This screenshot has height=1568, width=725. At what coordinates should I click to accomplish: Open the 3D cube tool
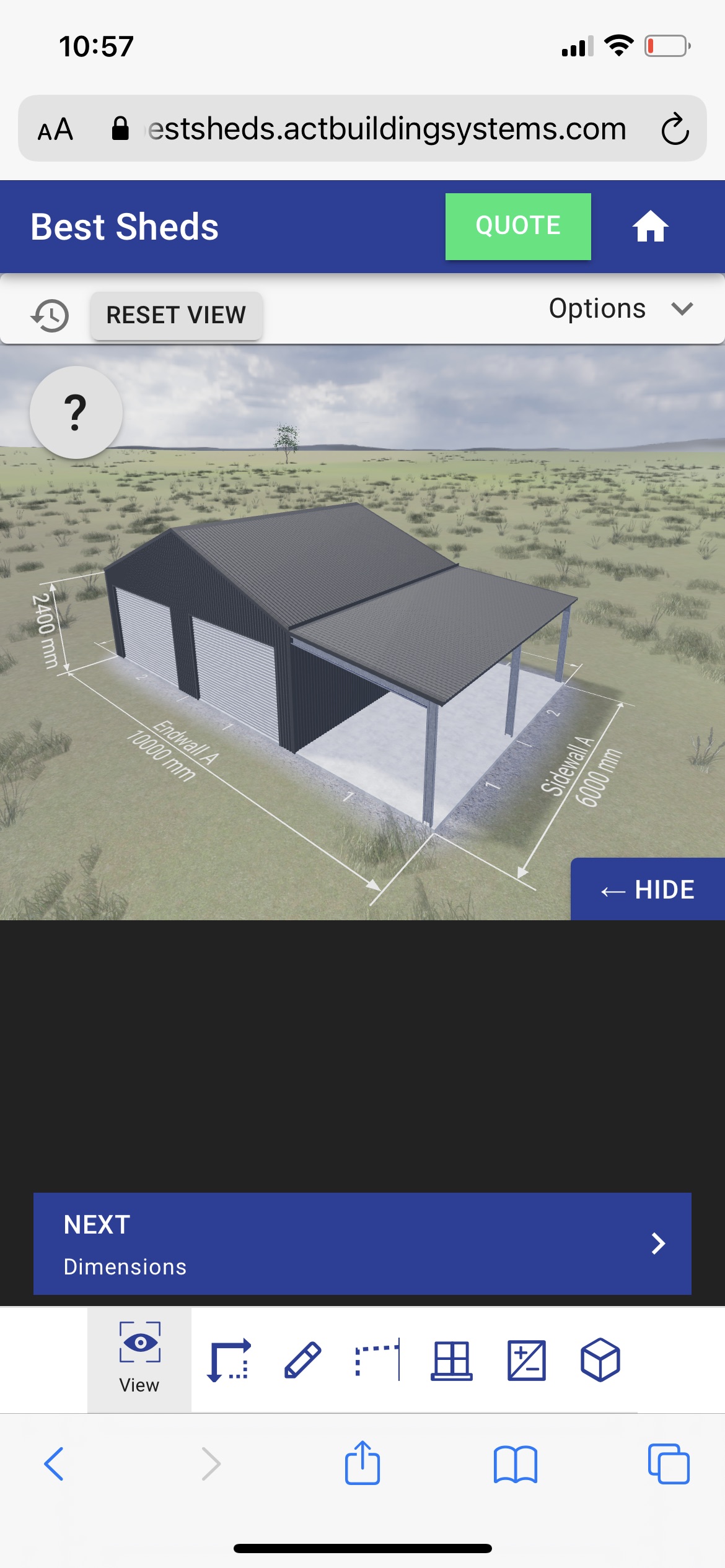(x=600, y=1360)
